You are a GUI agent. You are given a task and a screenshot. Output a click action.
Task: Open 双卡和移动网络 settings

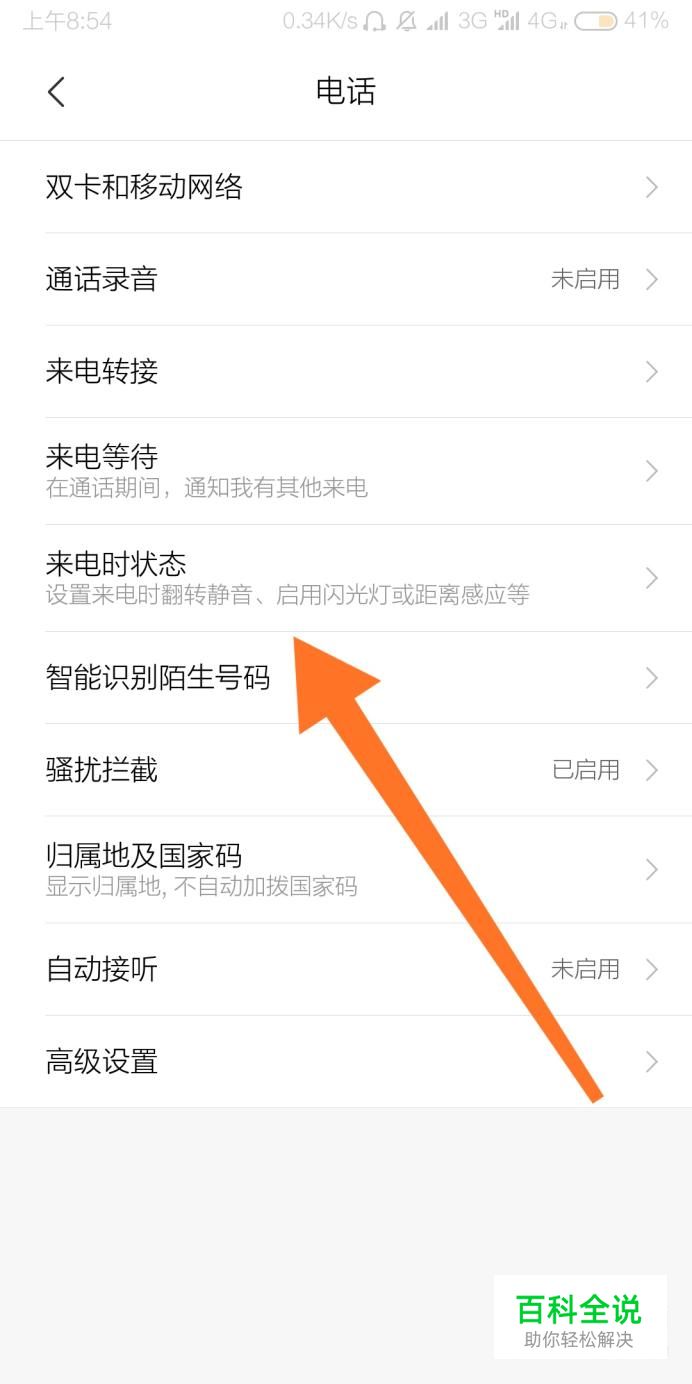pos(346,187)
